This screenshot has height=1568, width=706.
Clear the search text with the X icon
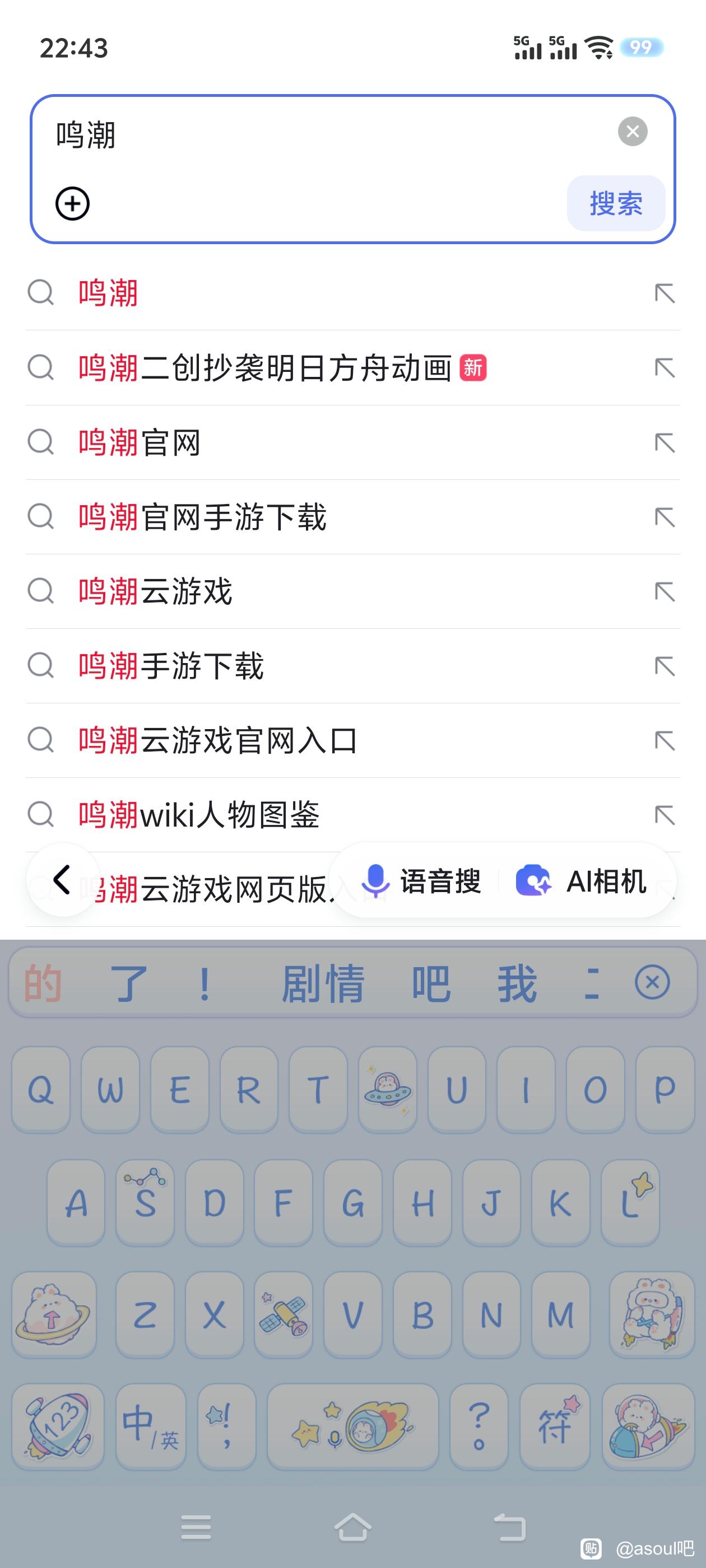tap(632, 132)
